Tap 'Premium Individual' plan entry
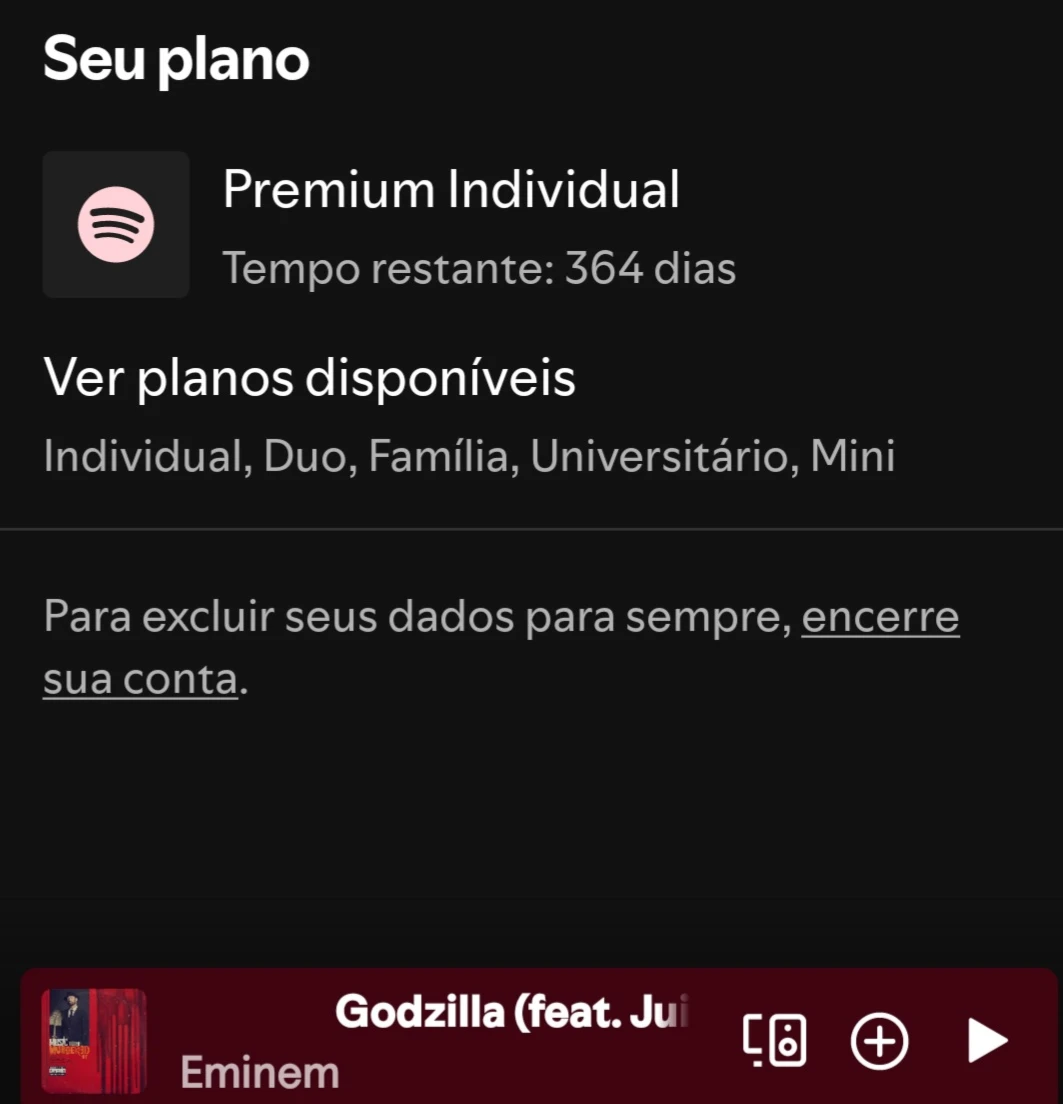 click(x=452, y=189)
